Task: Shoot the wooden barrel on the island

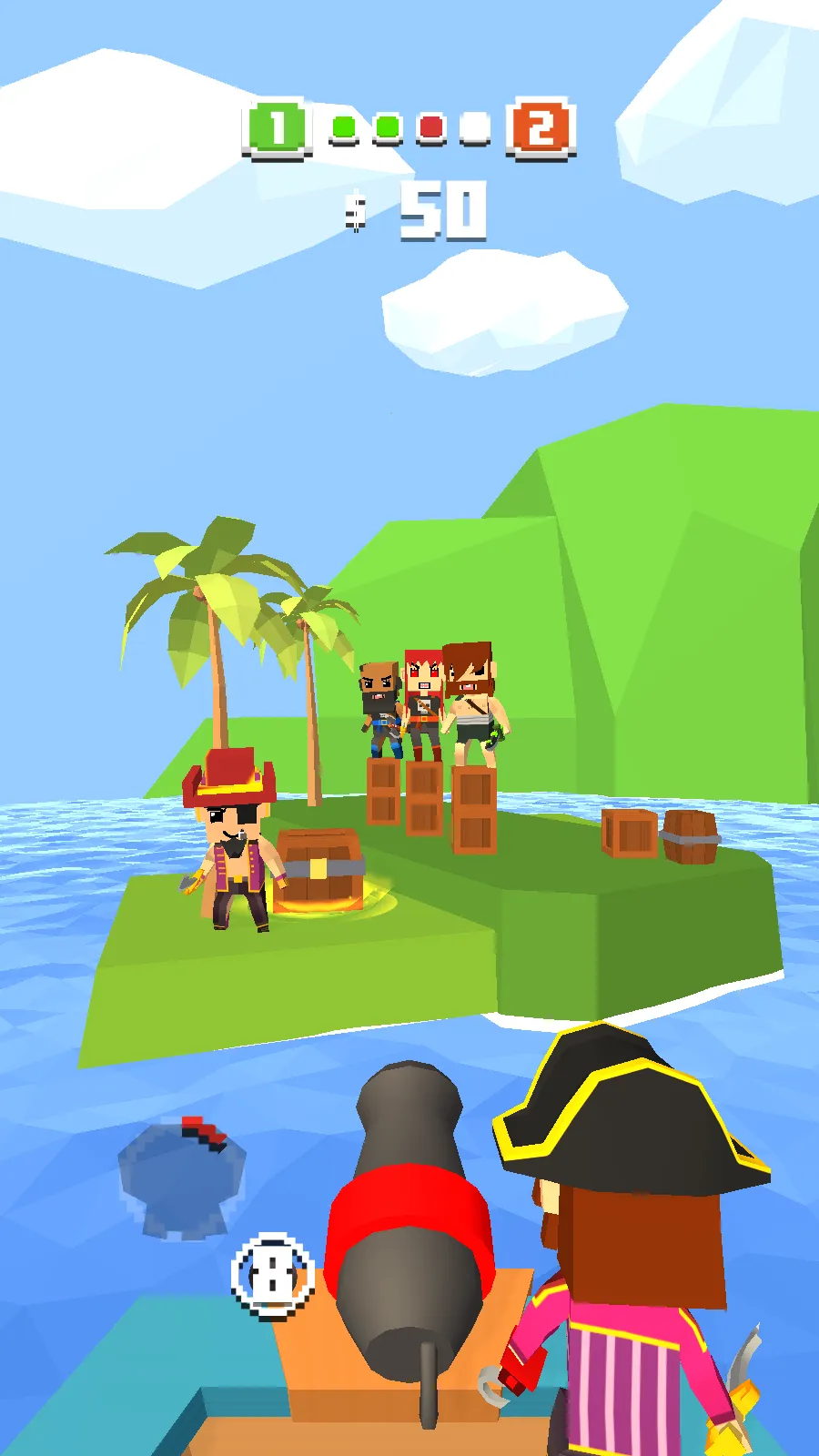Action: [690, 835]
